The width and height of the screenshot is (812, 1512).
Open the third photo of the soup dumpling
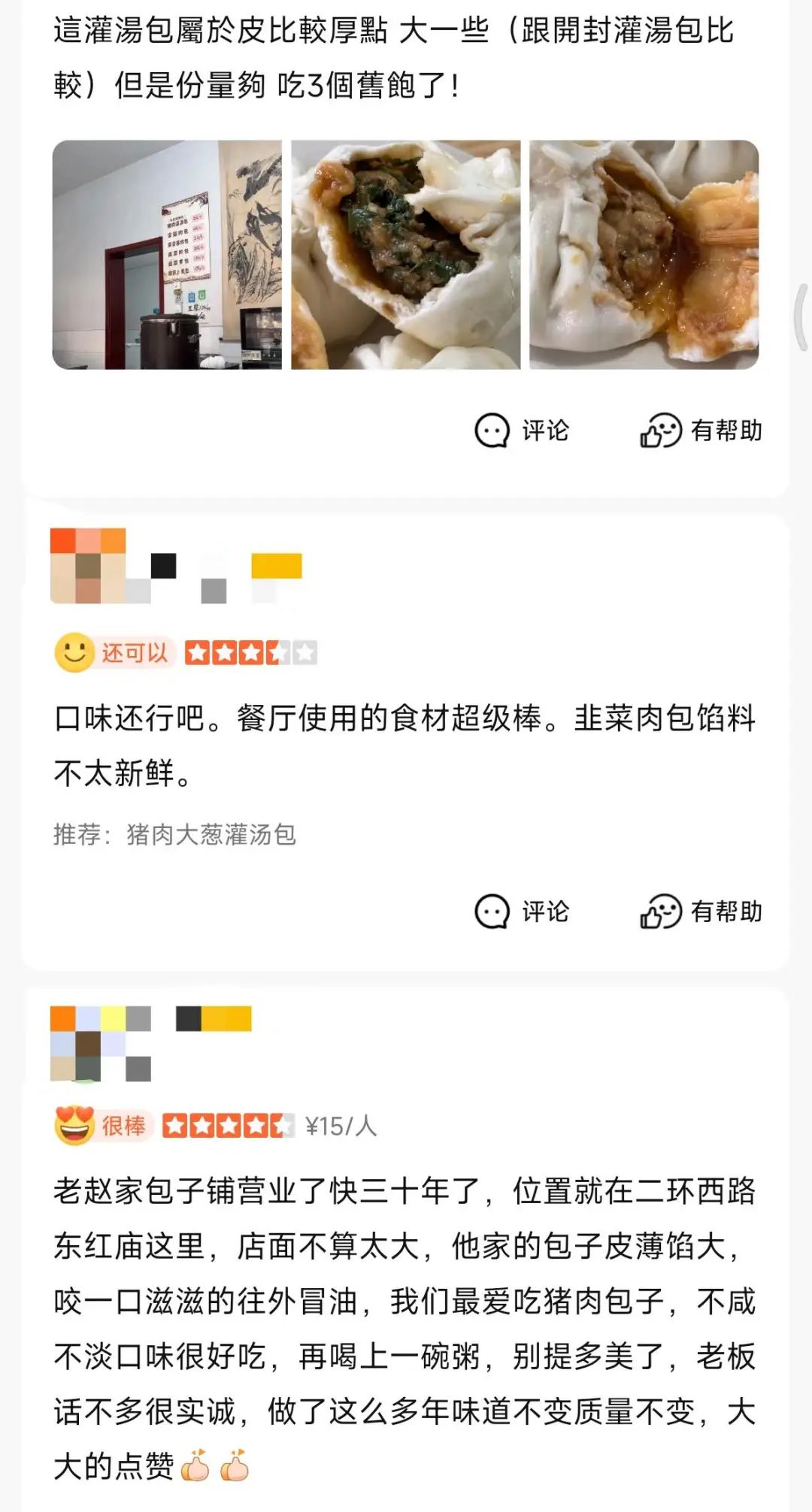[x=644, y=255]
